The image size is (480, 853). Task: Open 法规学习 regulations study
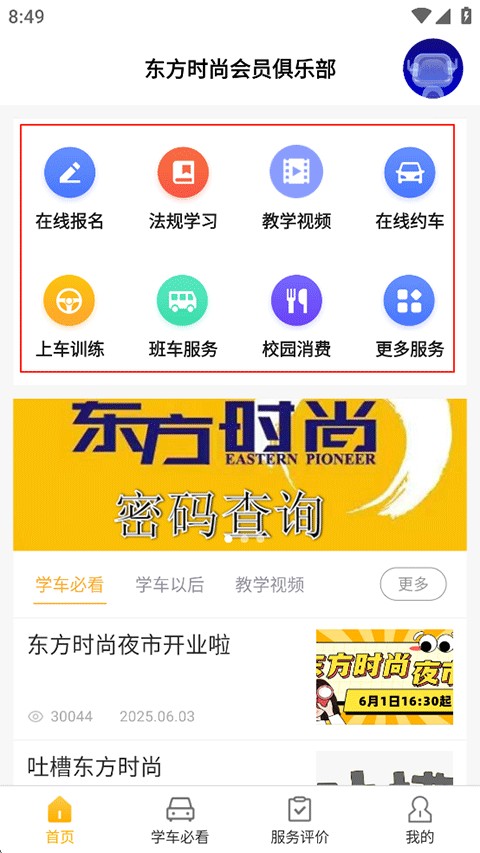point(183,189)
